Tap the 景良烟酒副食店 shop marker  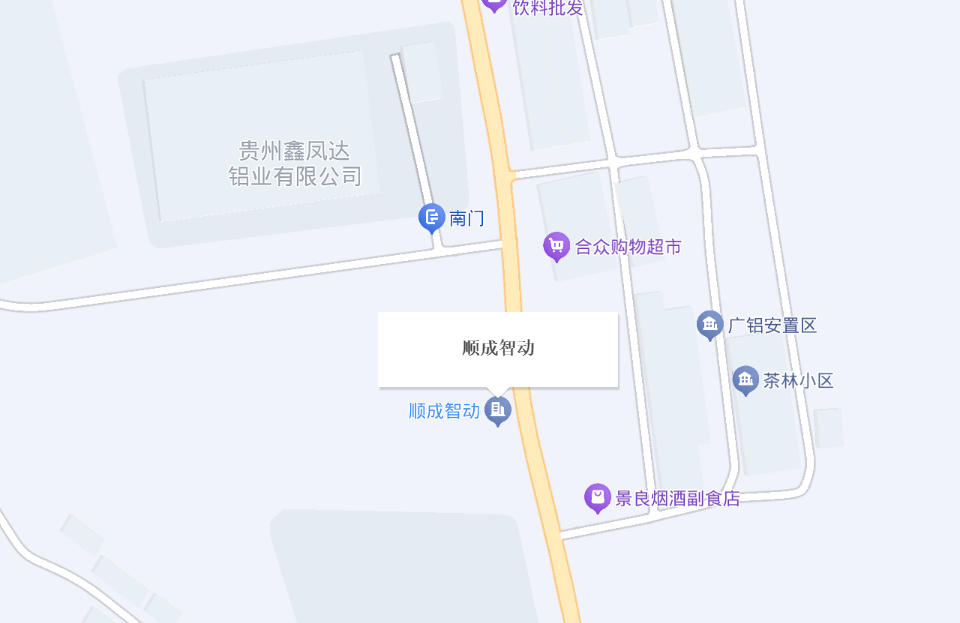[x=597, y=497]
